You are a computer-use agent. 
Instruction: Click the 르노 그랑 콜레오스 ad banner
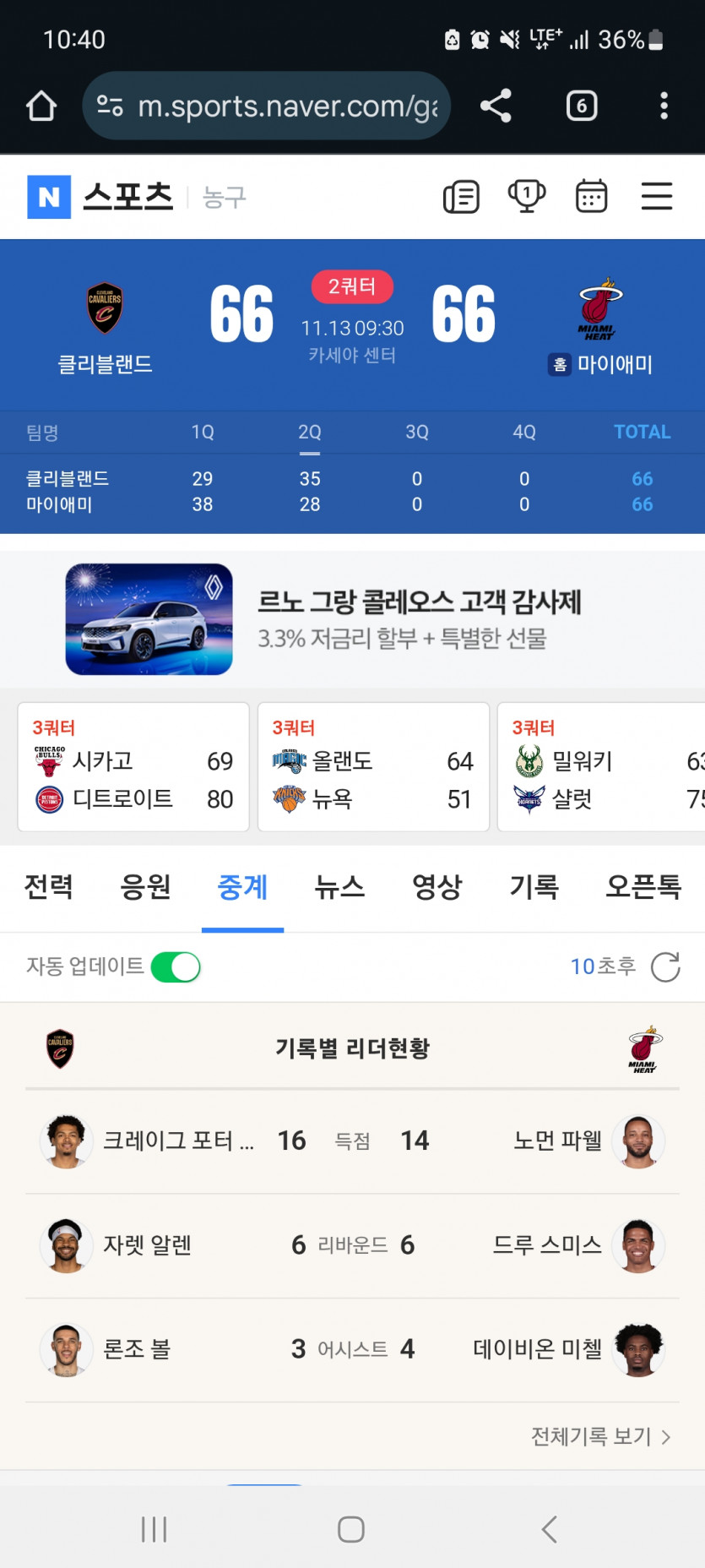pos(352,618)
